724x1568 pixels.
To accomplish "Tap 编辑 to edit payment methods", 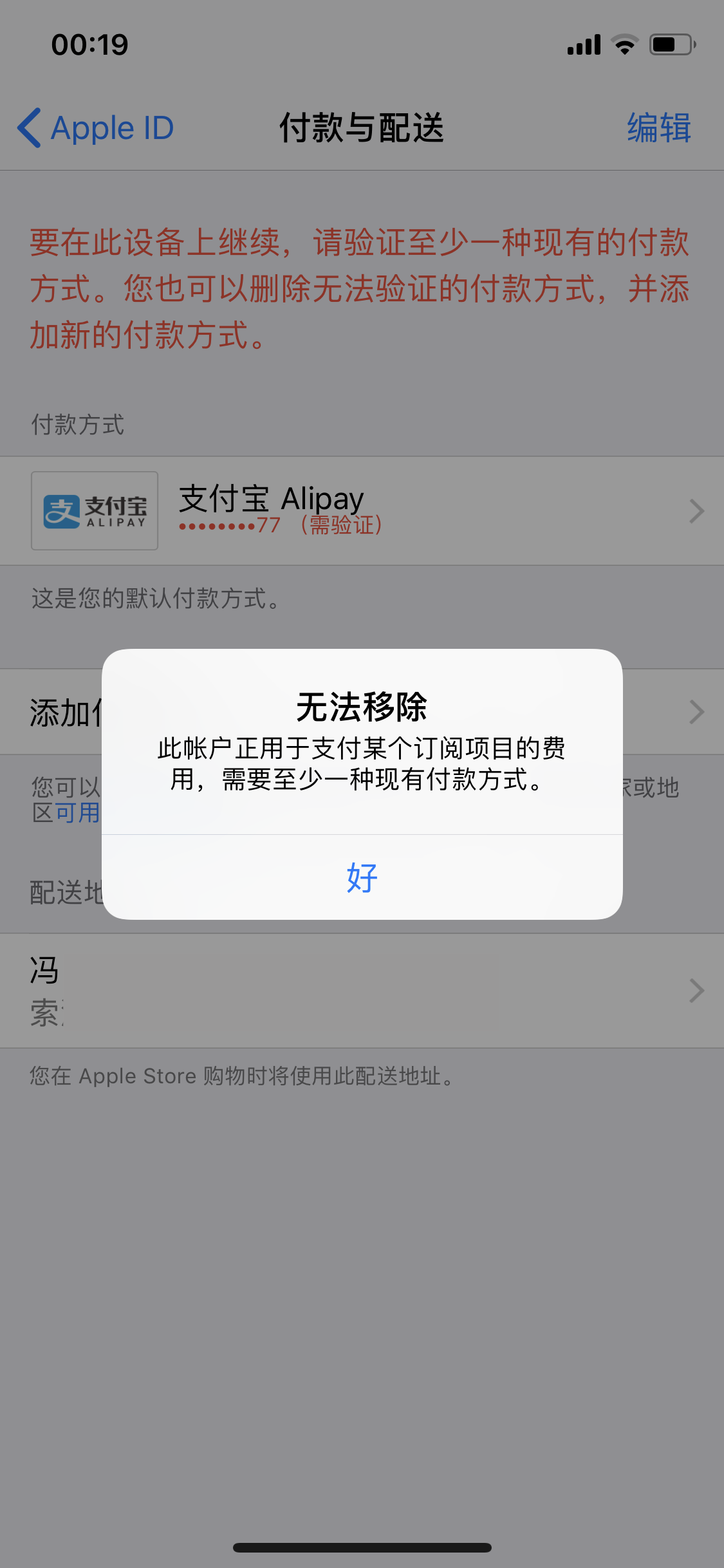I will pyautogui.click(x=658, y=128).
